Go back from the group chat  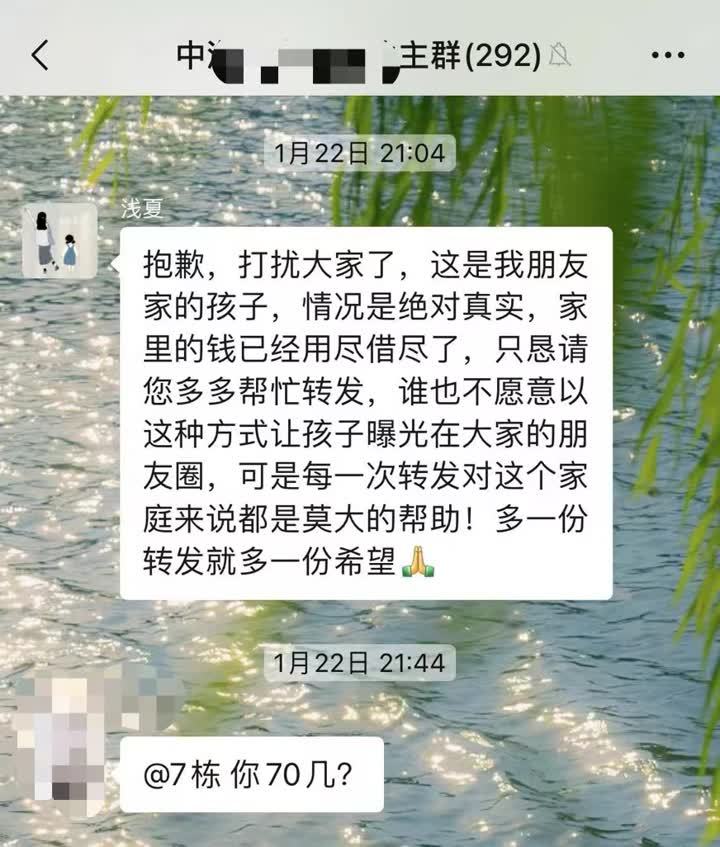tap(39, 55)
